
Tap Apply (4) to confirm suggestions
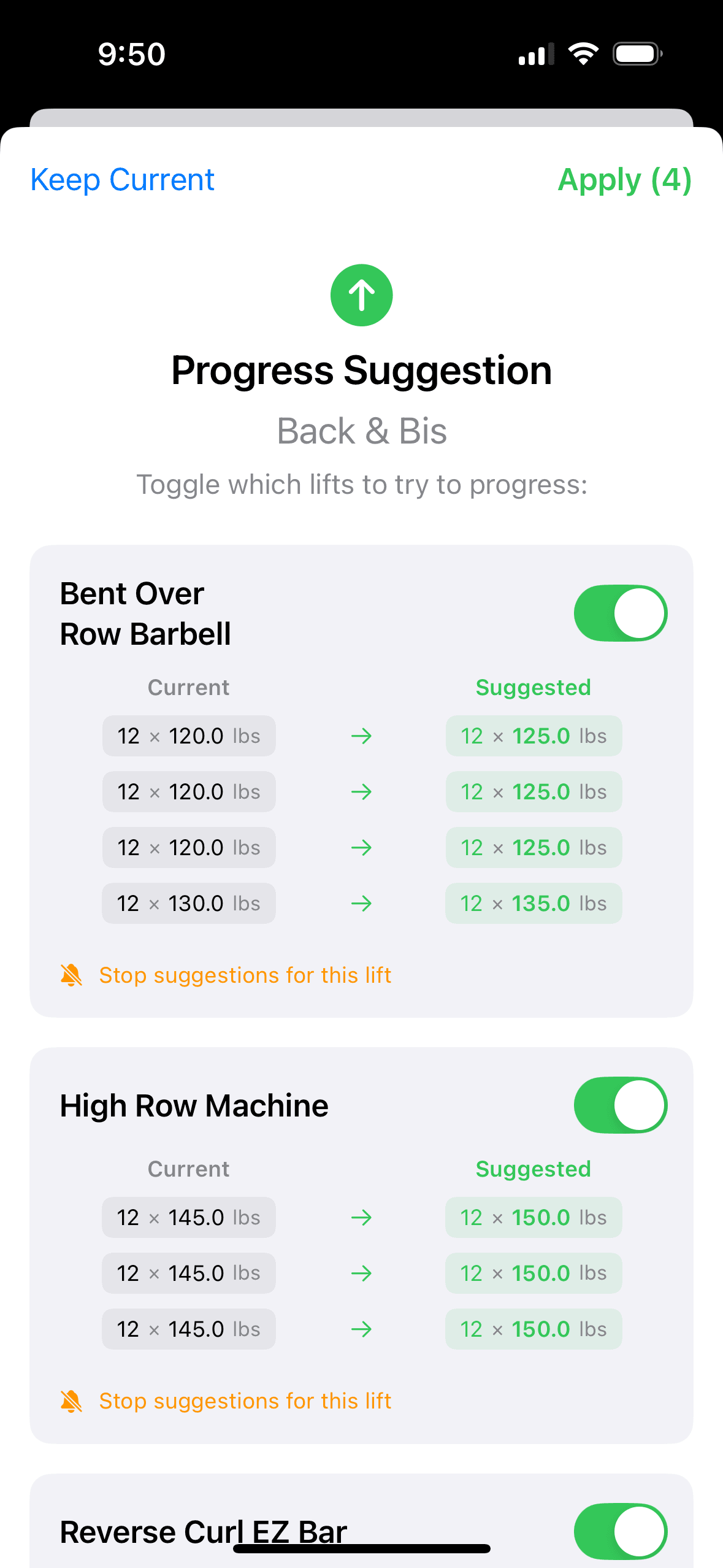624,180
